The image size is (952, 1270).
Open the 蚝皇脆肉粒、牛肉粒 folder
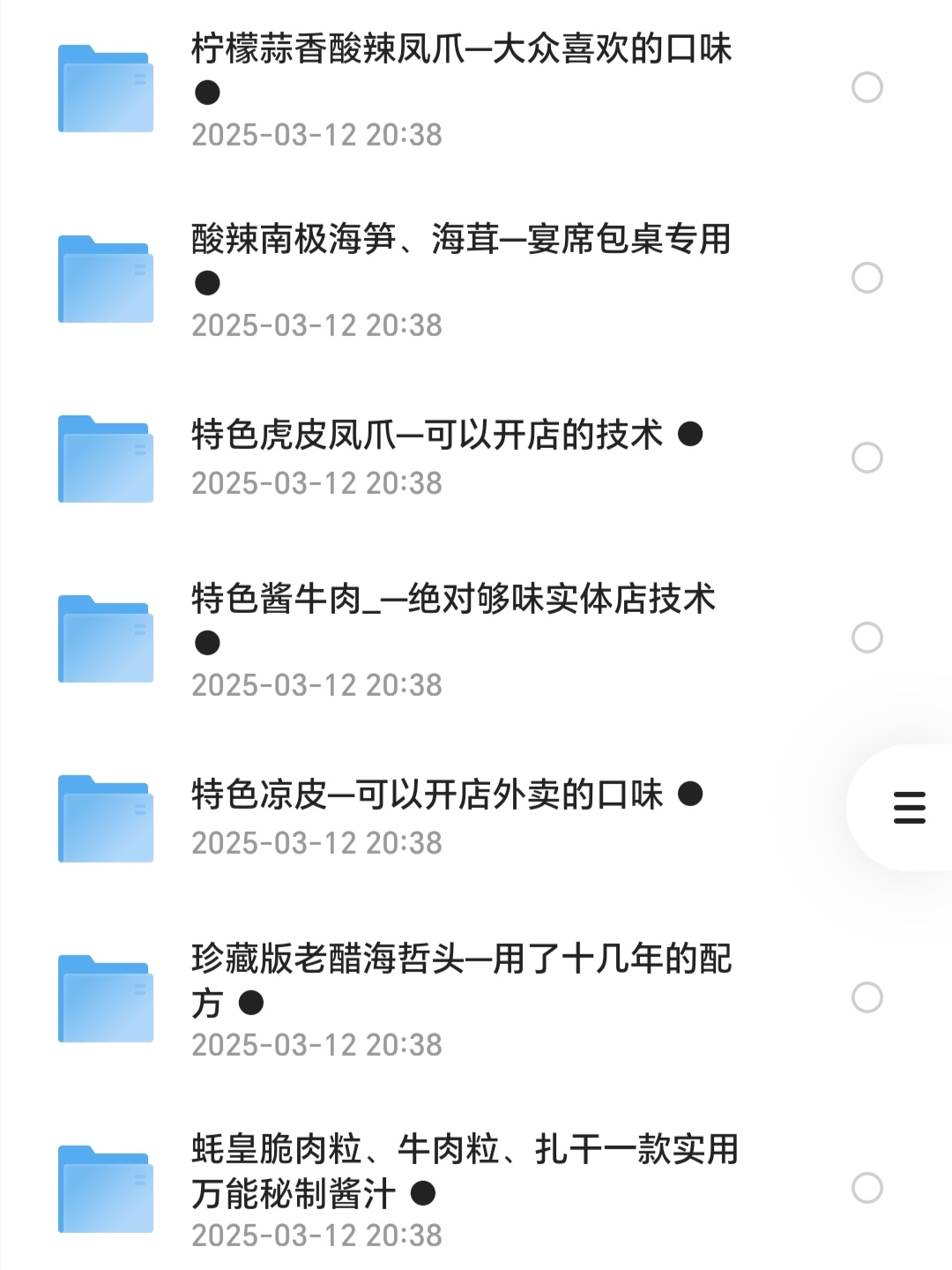pos(464,1150)
